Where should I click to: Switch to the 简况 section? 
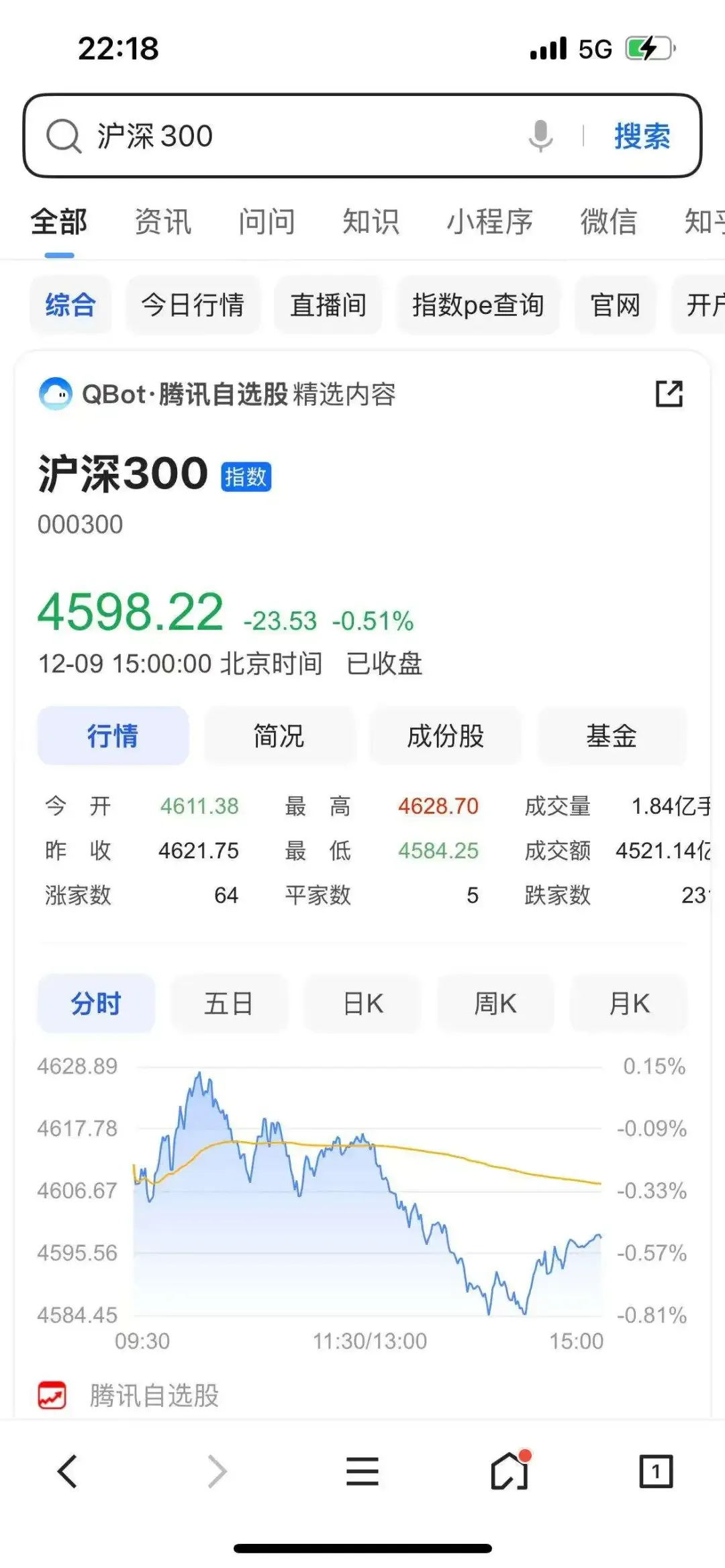coord(279,736)
